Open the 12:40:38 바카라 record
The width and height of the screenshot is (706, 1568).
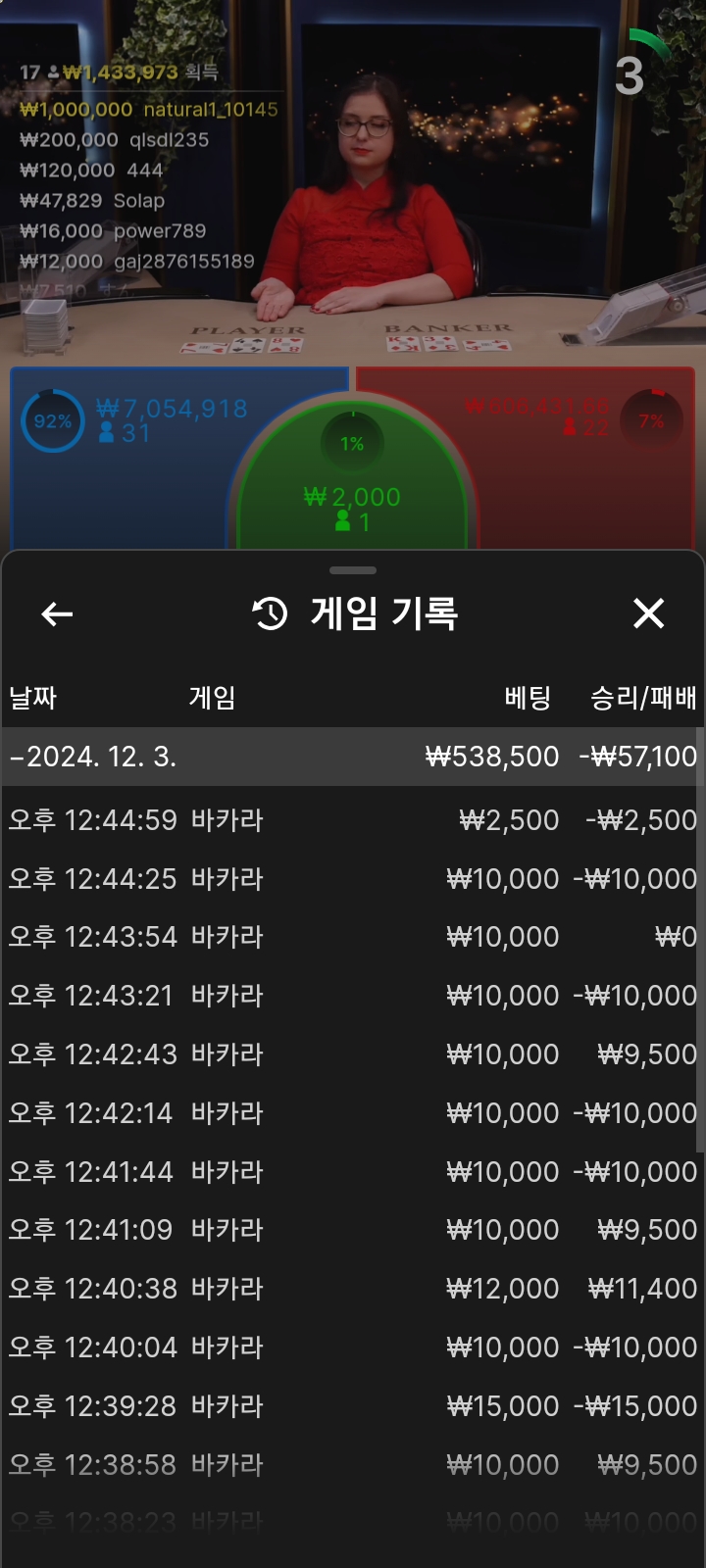pos(351,1289)
